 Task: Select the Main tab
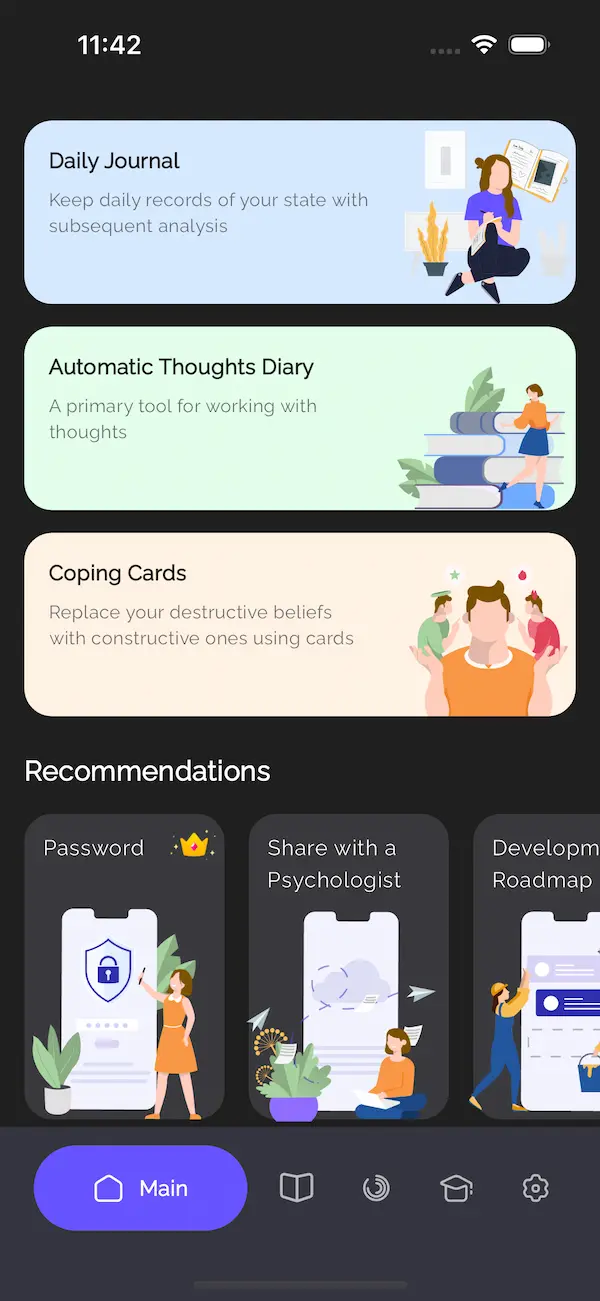tap(140, 1188)
